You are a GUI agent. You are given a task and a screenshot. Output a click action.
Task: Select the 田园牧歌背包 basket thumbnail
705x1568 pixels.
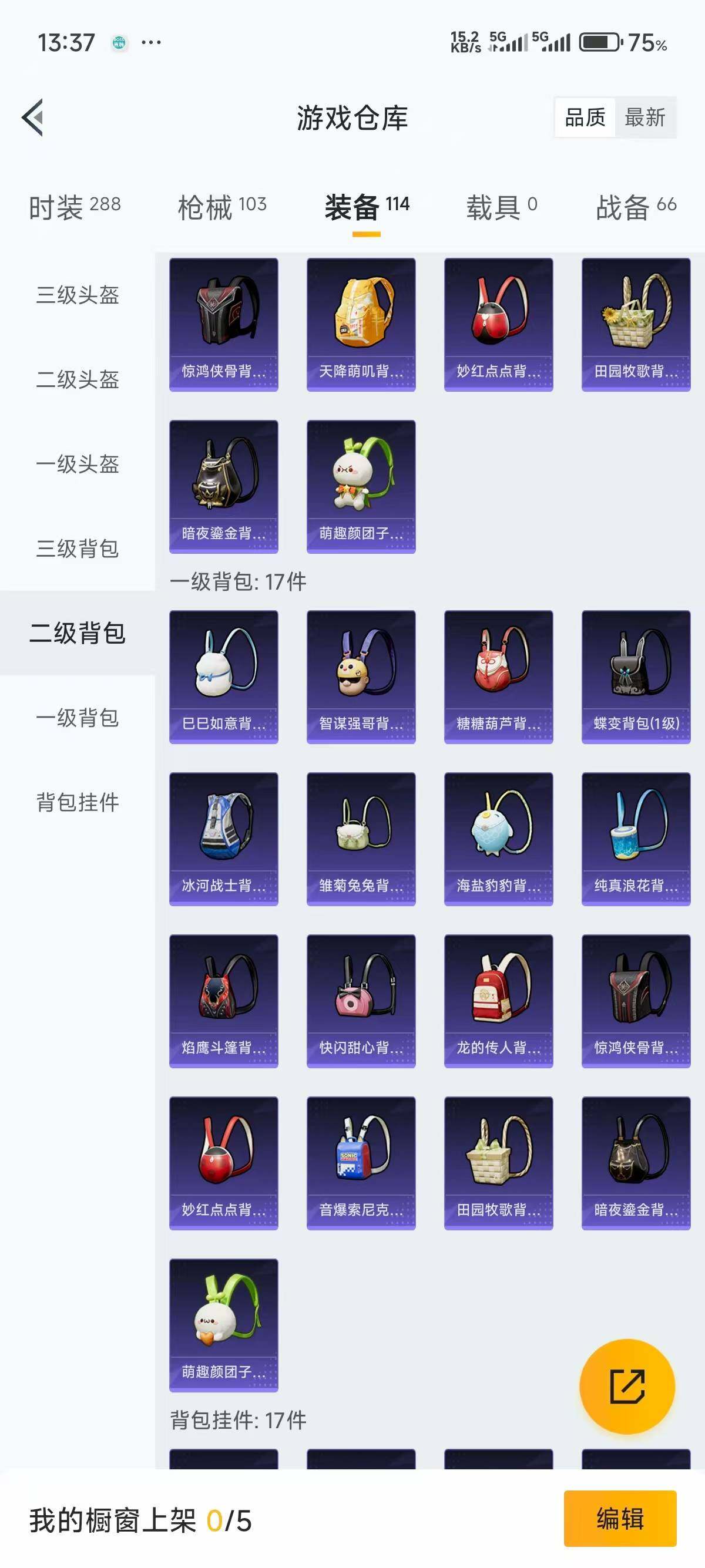634,322
